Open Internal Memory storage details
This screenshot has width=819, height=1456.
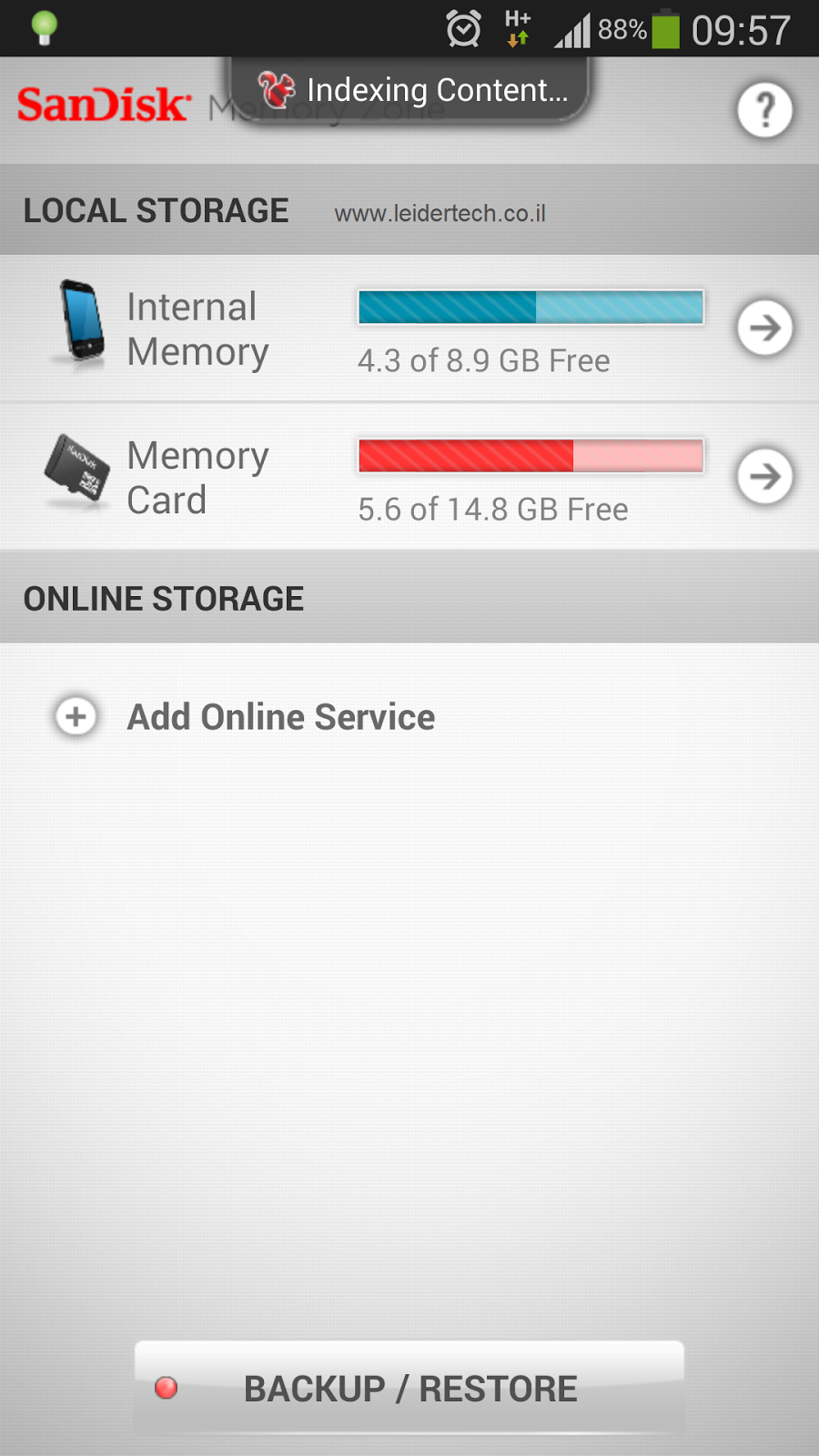click(x=764, y=328)
